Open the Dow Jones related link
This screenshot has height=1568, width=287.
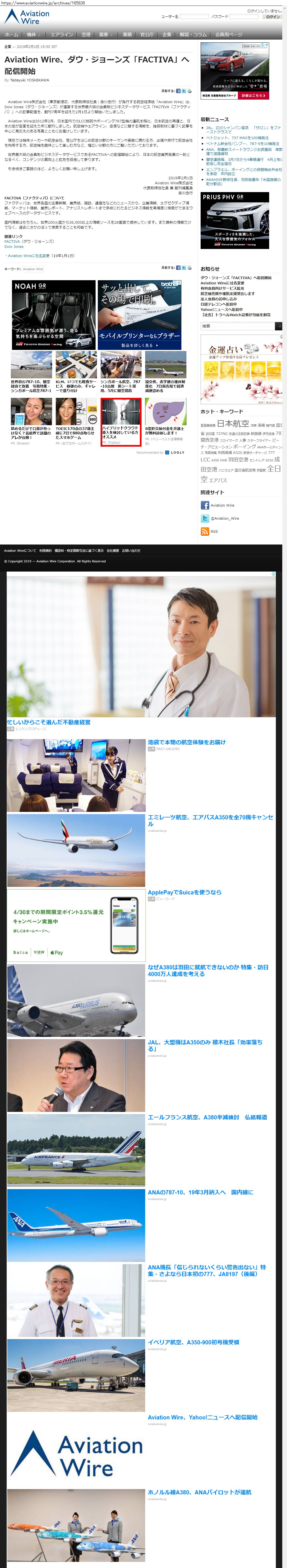coord(14,246)
